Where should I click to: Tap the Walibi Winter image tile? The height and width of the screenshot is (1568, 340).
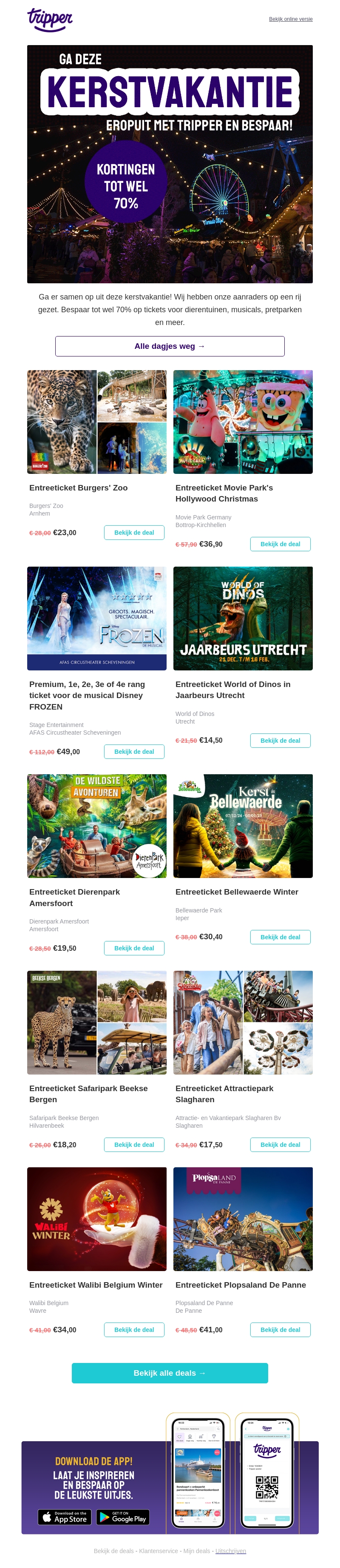point(97,1219)
